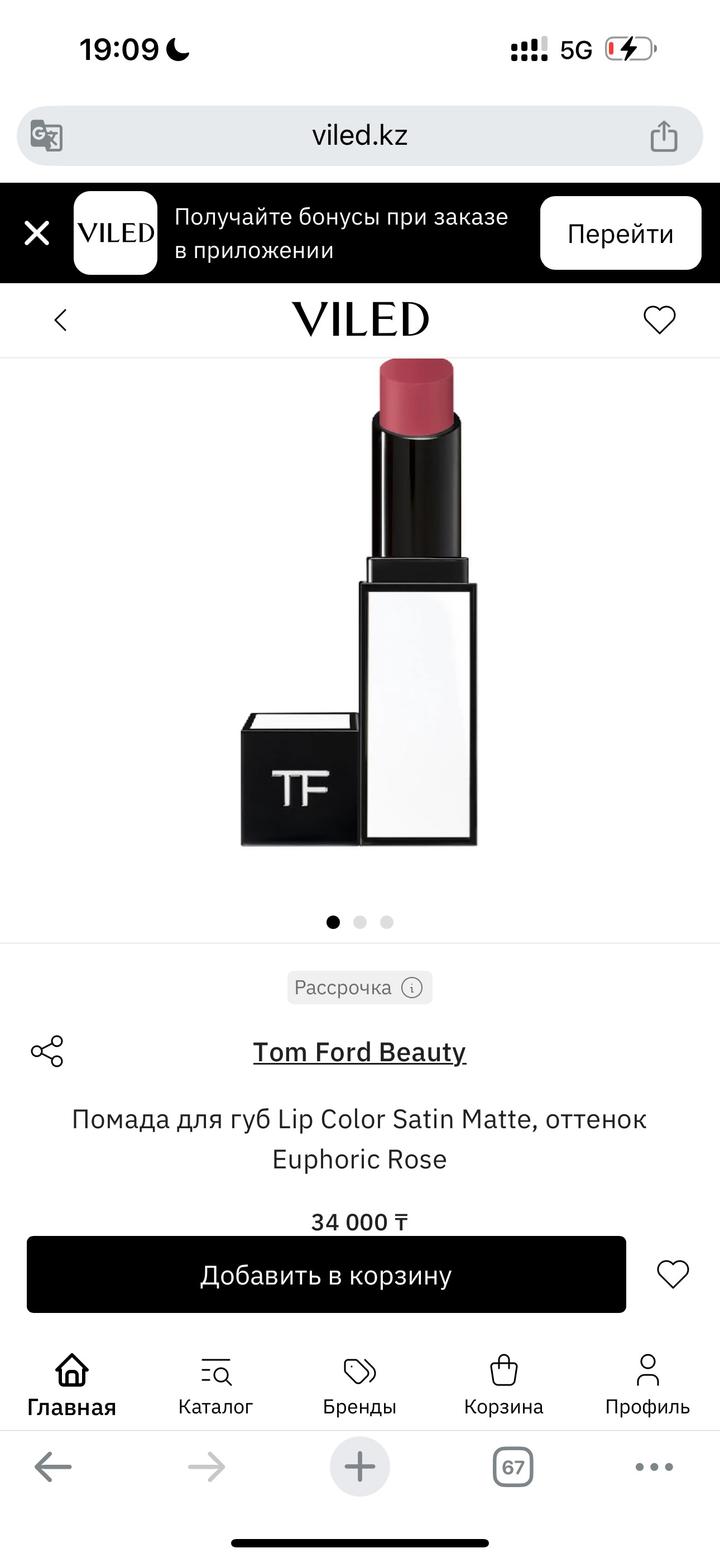Open the browser three-dot menu
The width and height of the screenshot is (720, 1561).
coord(654,1467)
